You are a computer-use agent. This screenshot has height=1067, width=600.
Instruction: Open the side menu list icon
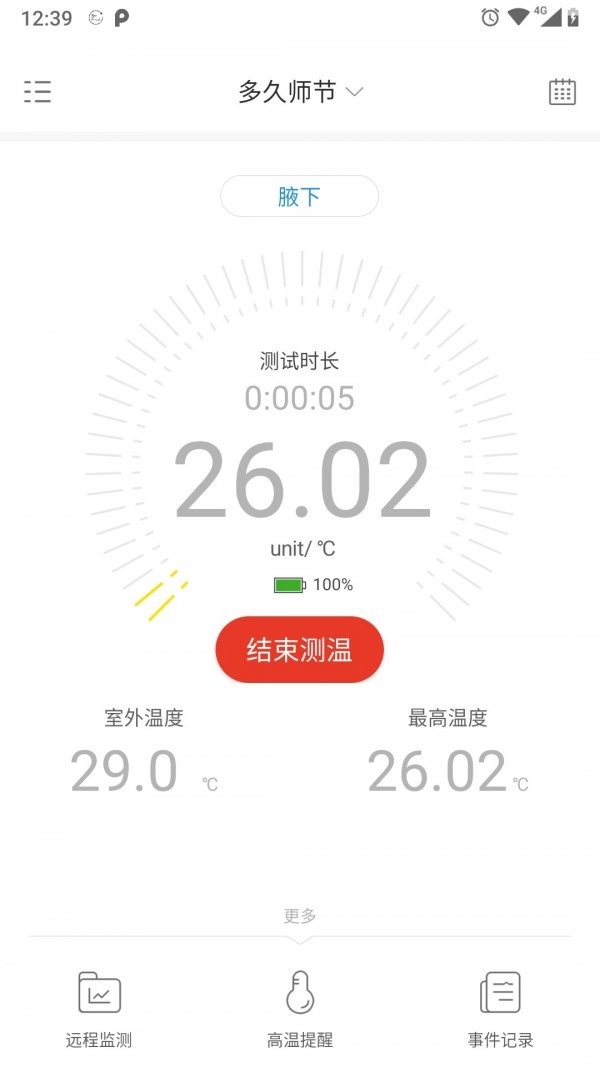[37, 92]
